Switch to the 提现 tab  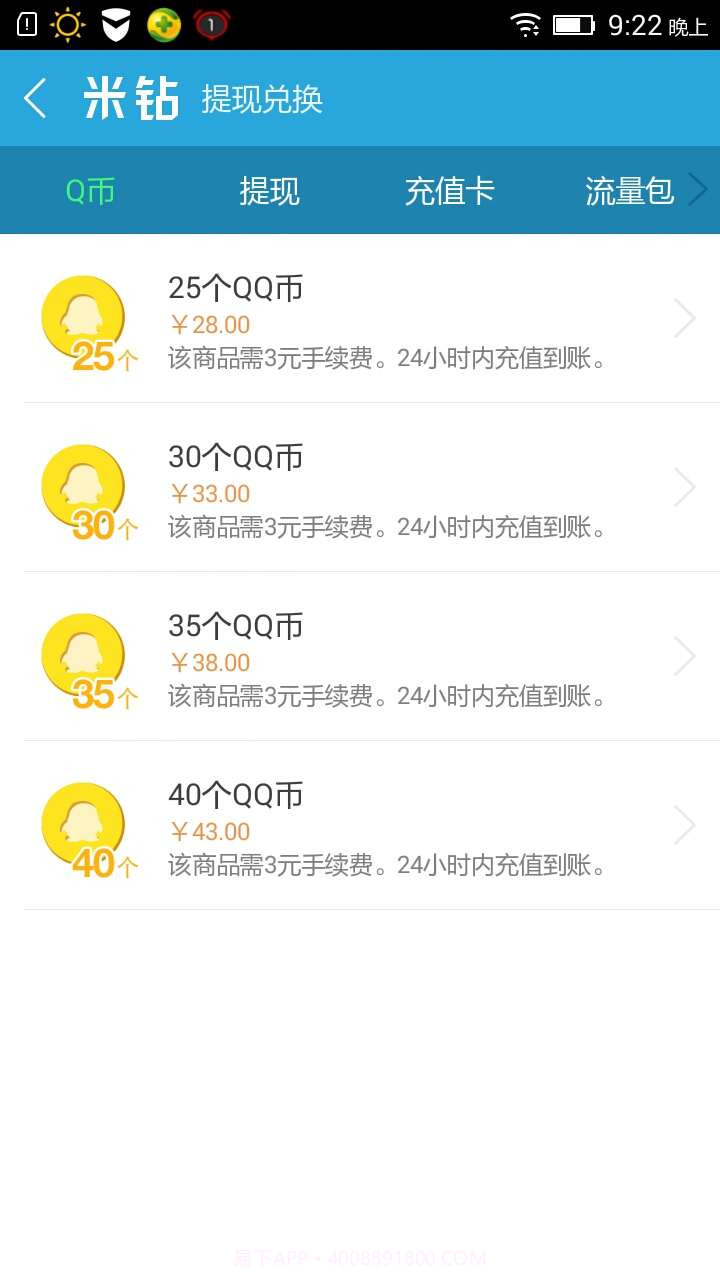[270, 191]
